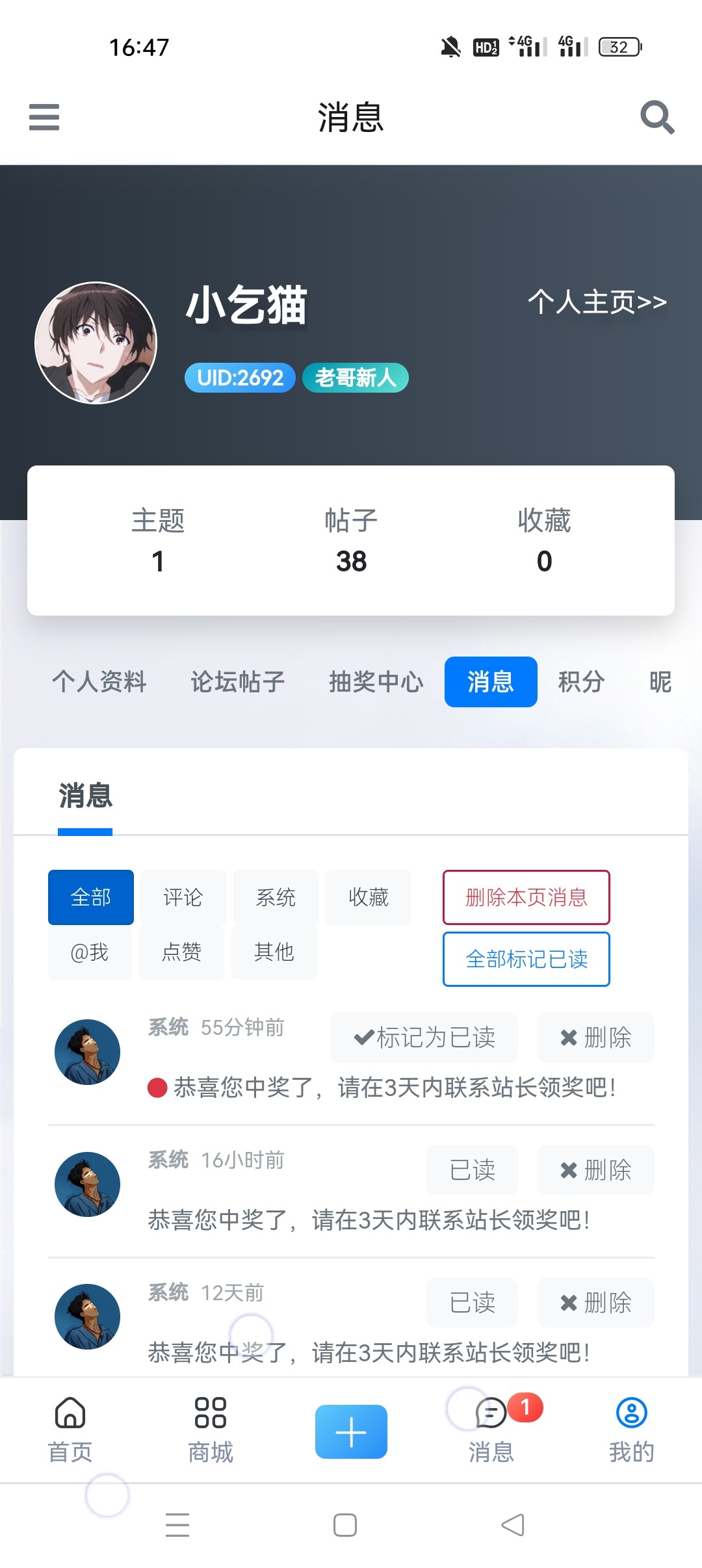Mark all as read with 全部标记已读

(x=526, y=959)
